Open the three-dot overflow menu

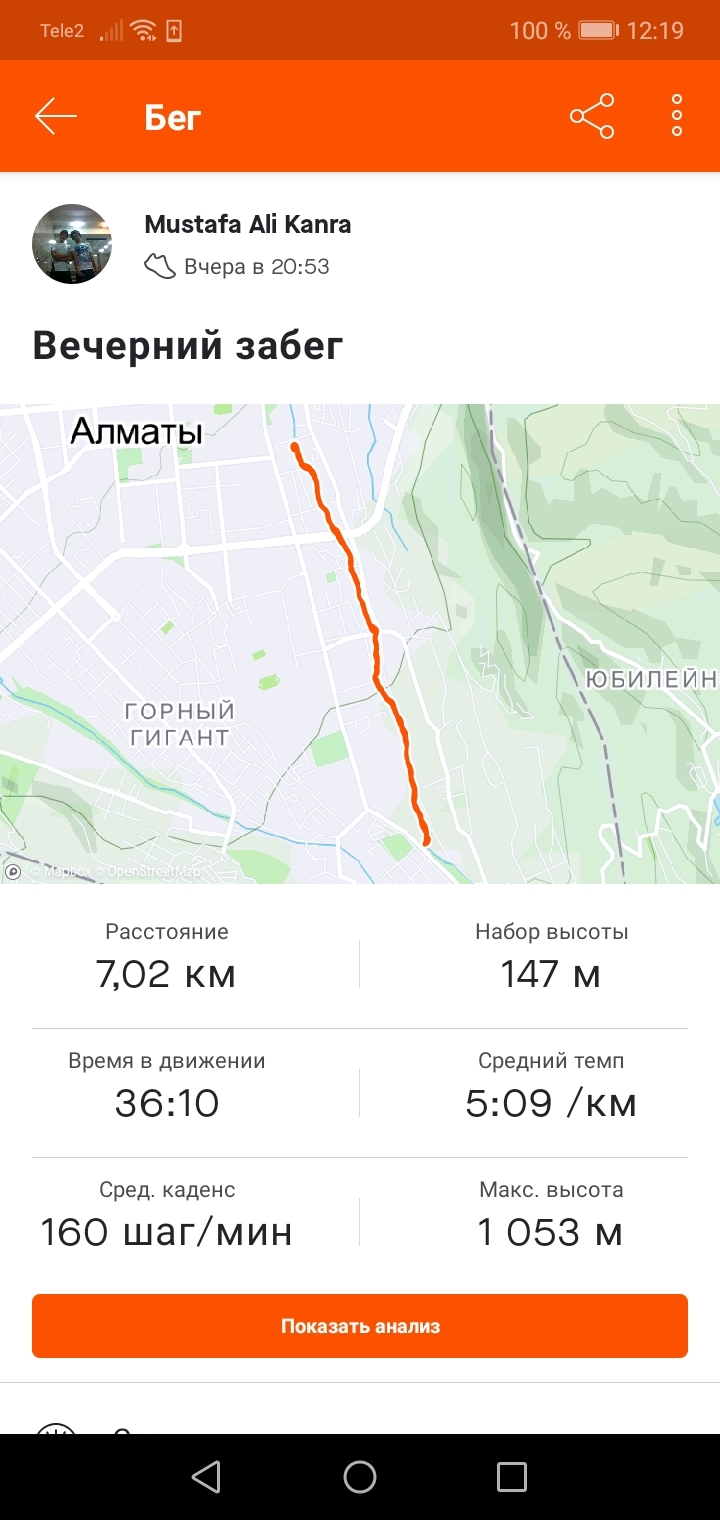click(x=677, y=117)
